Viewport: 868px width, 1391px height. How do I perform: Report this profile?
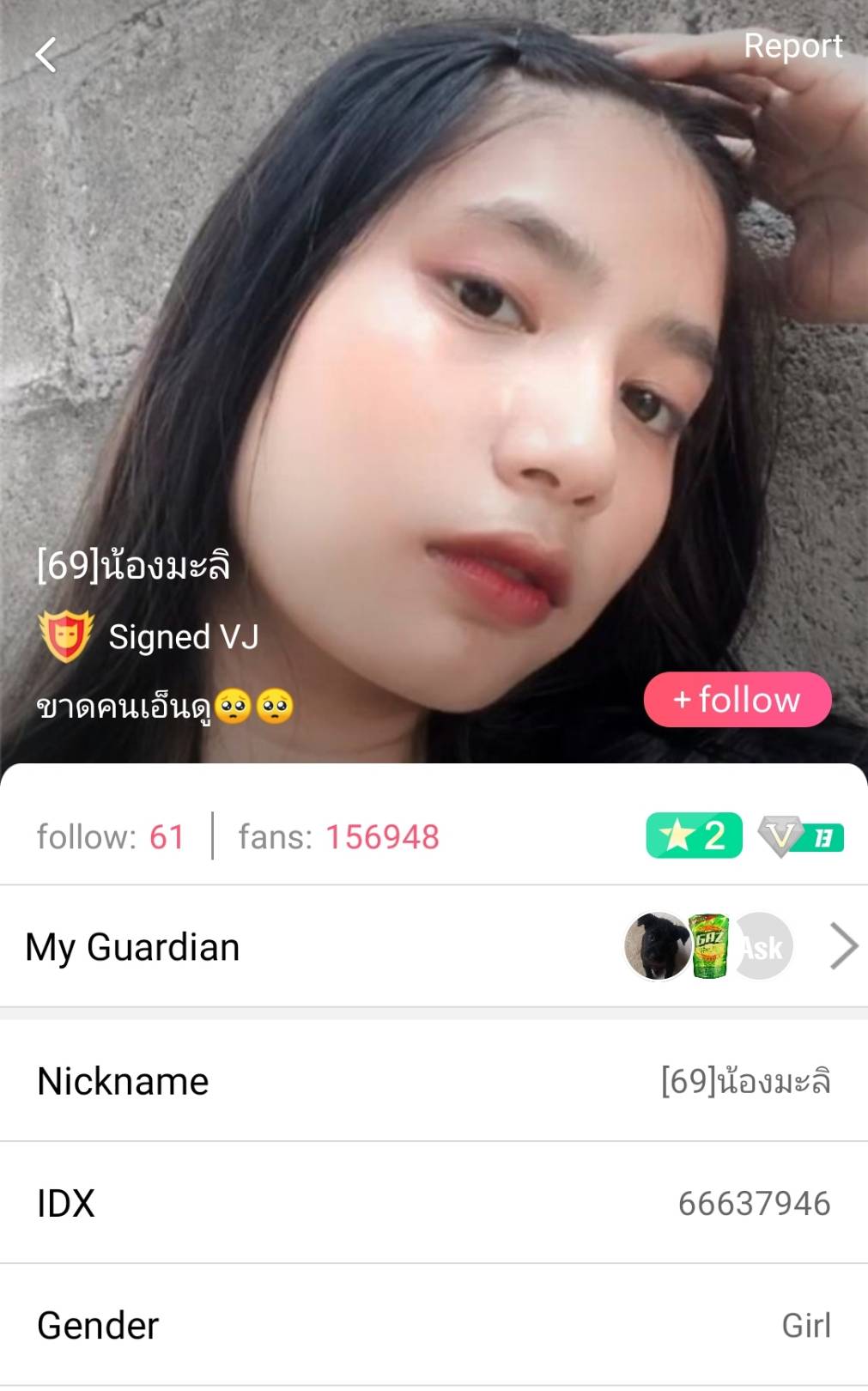point(792,46)
